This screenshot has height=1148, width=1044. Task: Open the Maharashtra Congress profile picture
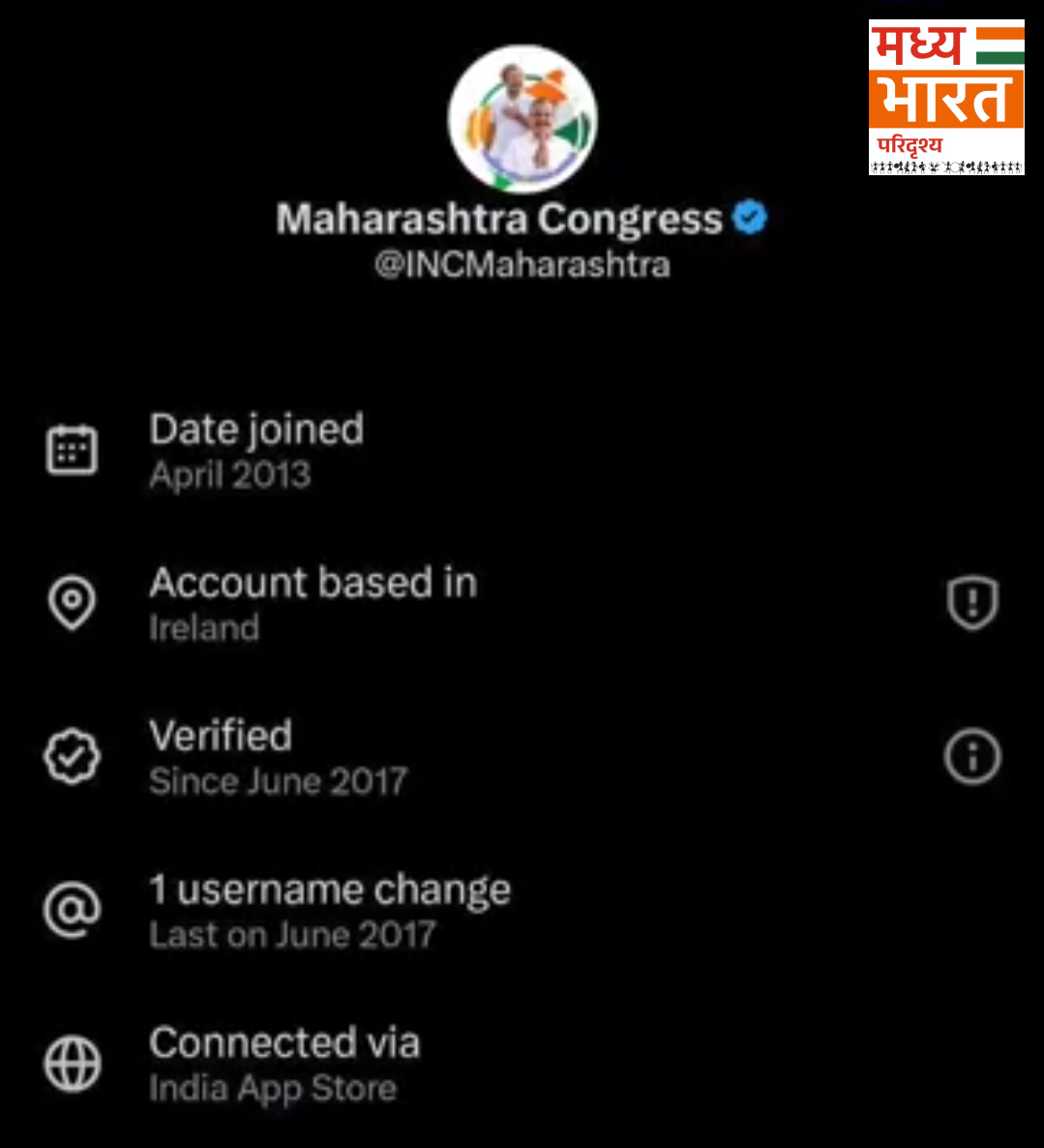click(x=522, y=119)
